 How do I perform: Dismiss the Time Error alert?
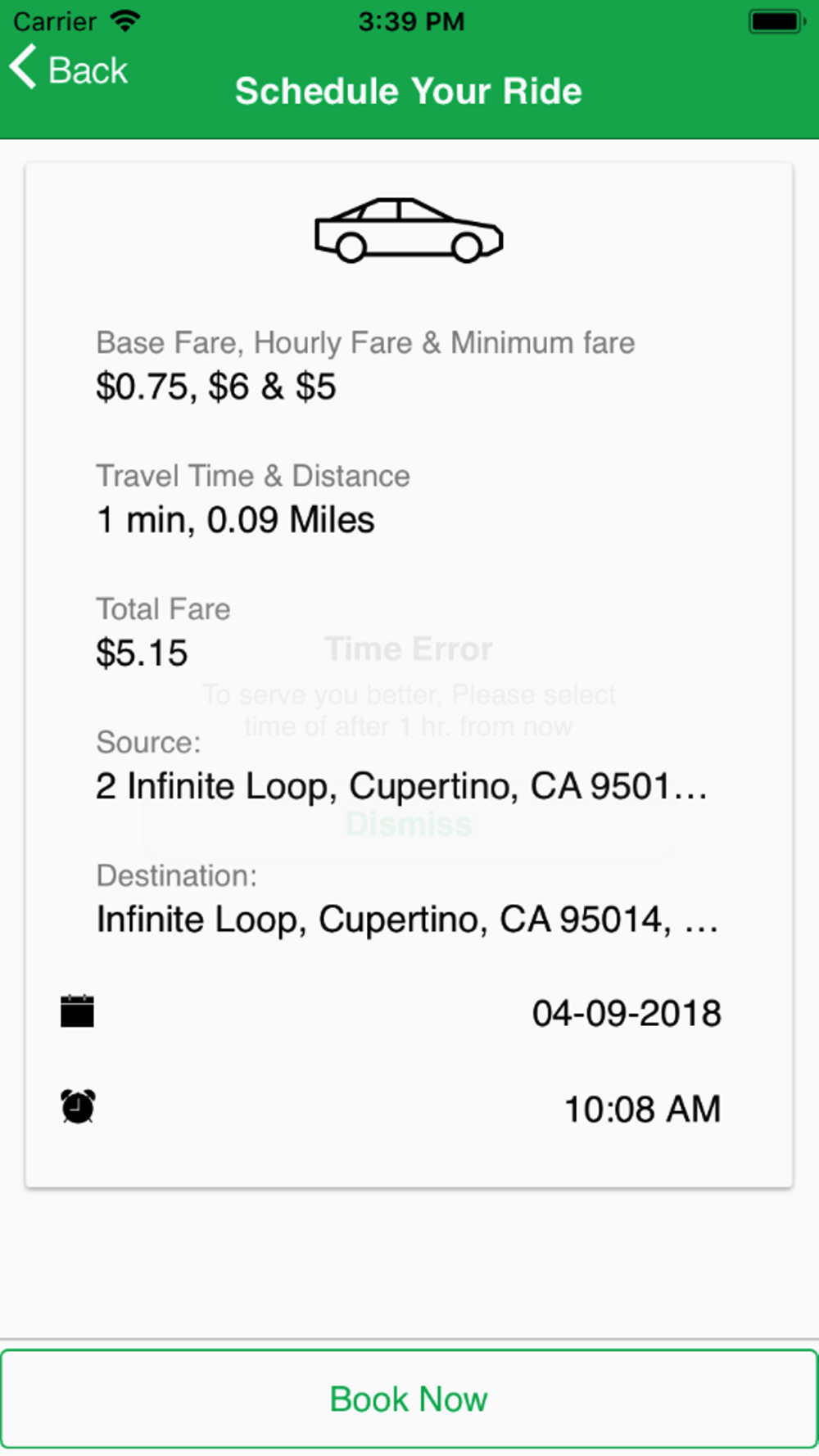click(409, 824)
